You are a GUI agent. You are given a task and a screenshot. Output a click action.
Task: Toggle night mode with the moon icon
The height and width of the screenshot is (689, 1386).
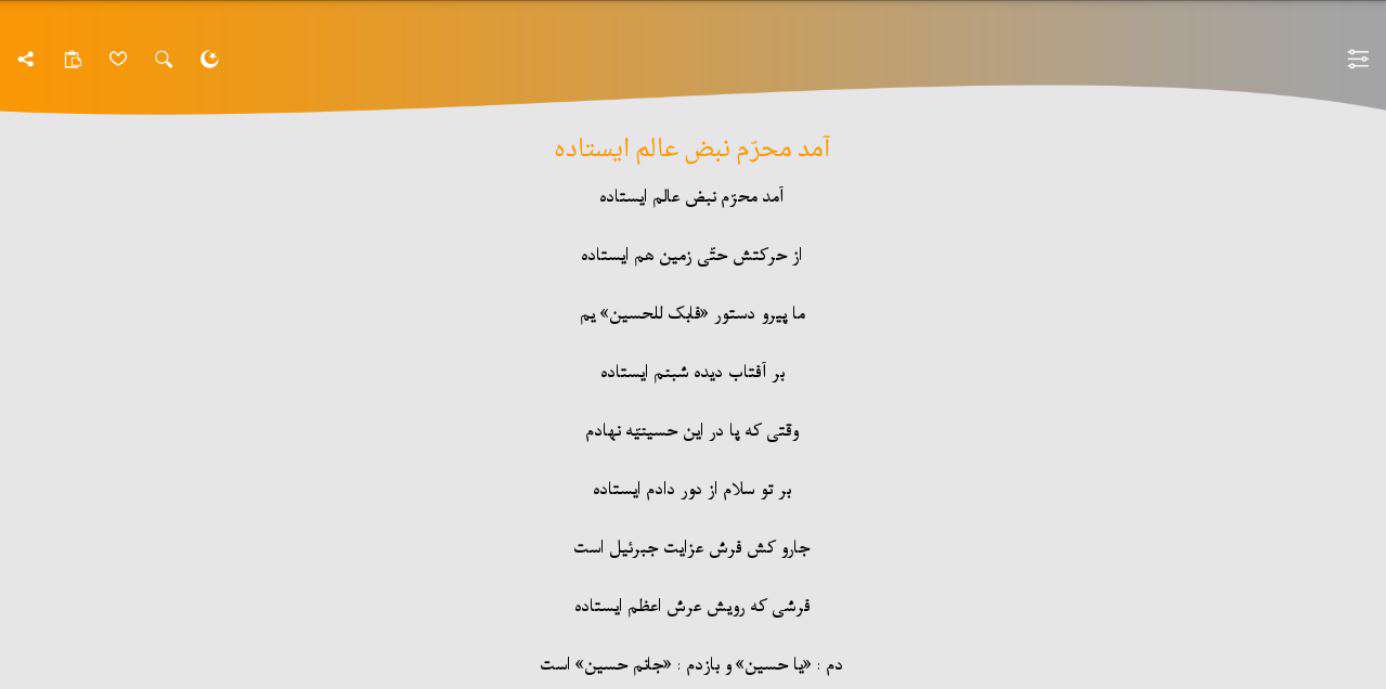coord(209,59)
